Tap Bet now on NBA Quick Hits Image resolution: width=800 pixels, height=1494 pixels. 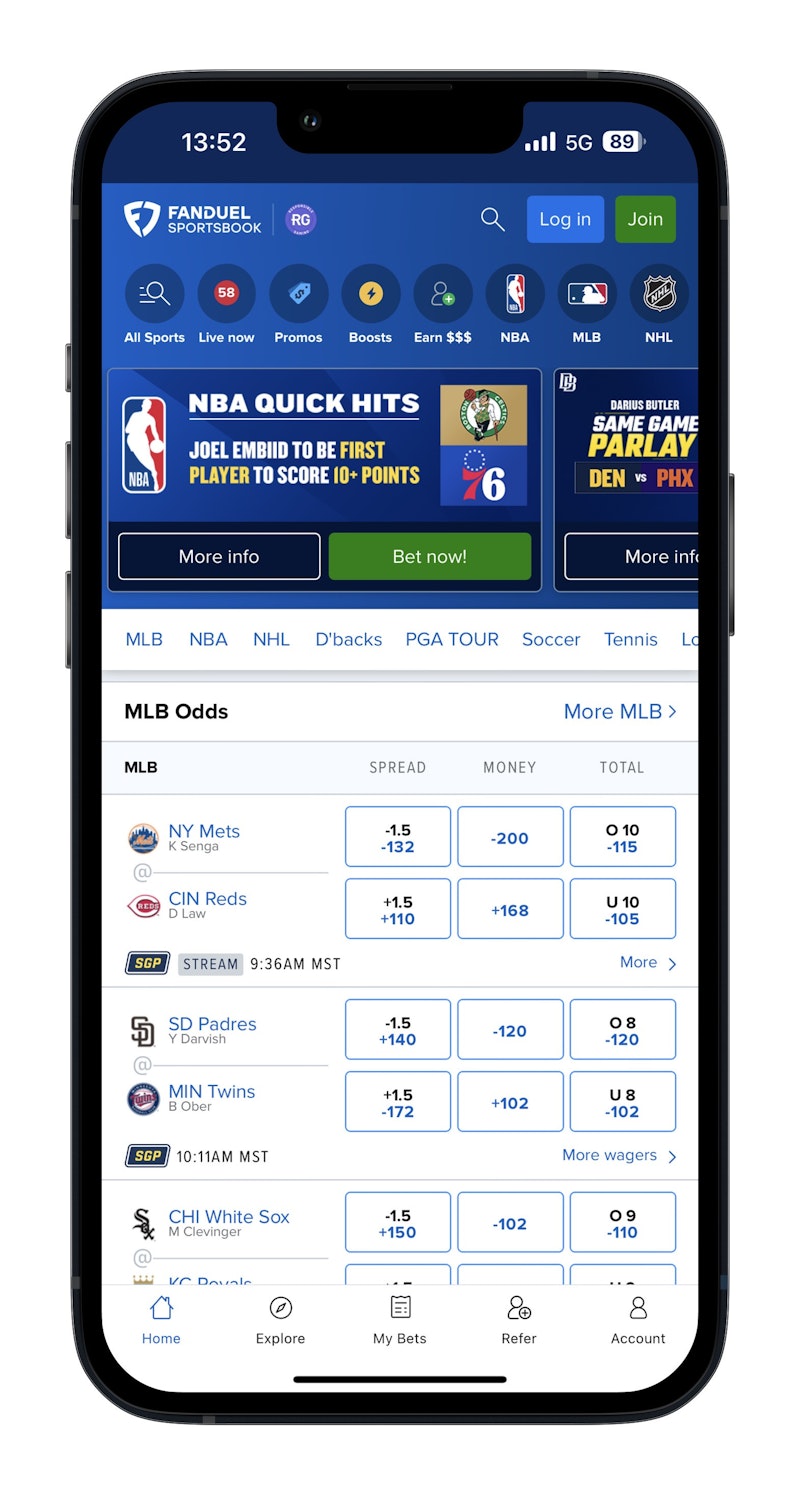429,556
